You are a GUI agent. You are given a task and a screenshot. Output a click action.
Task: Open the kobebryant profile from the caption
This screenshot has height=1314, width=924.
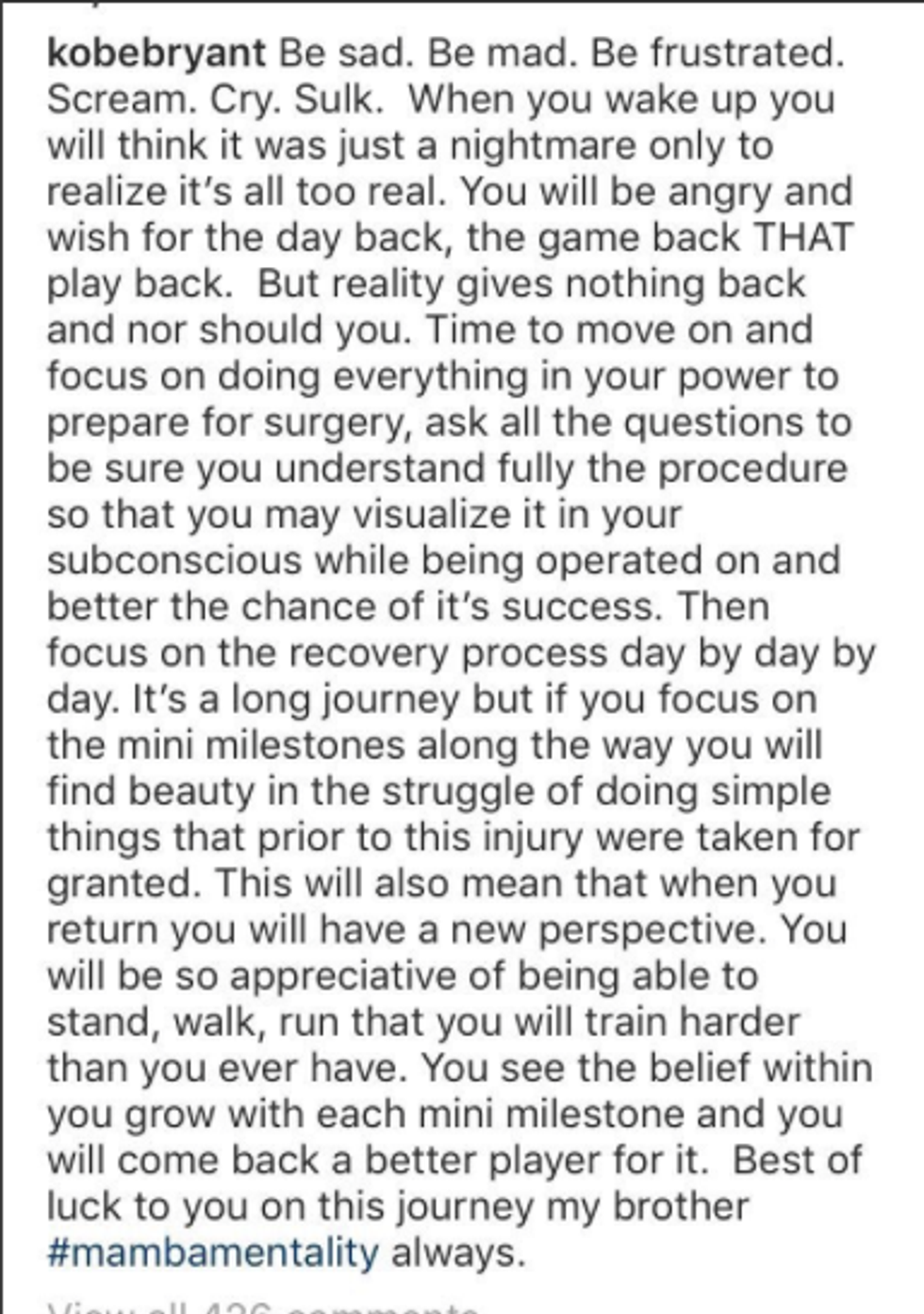[156, 53]
